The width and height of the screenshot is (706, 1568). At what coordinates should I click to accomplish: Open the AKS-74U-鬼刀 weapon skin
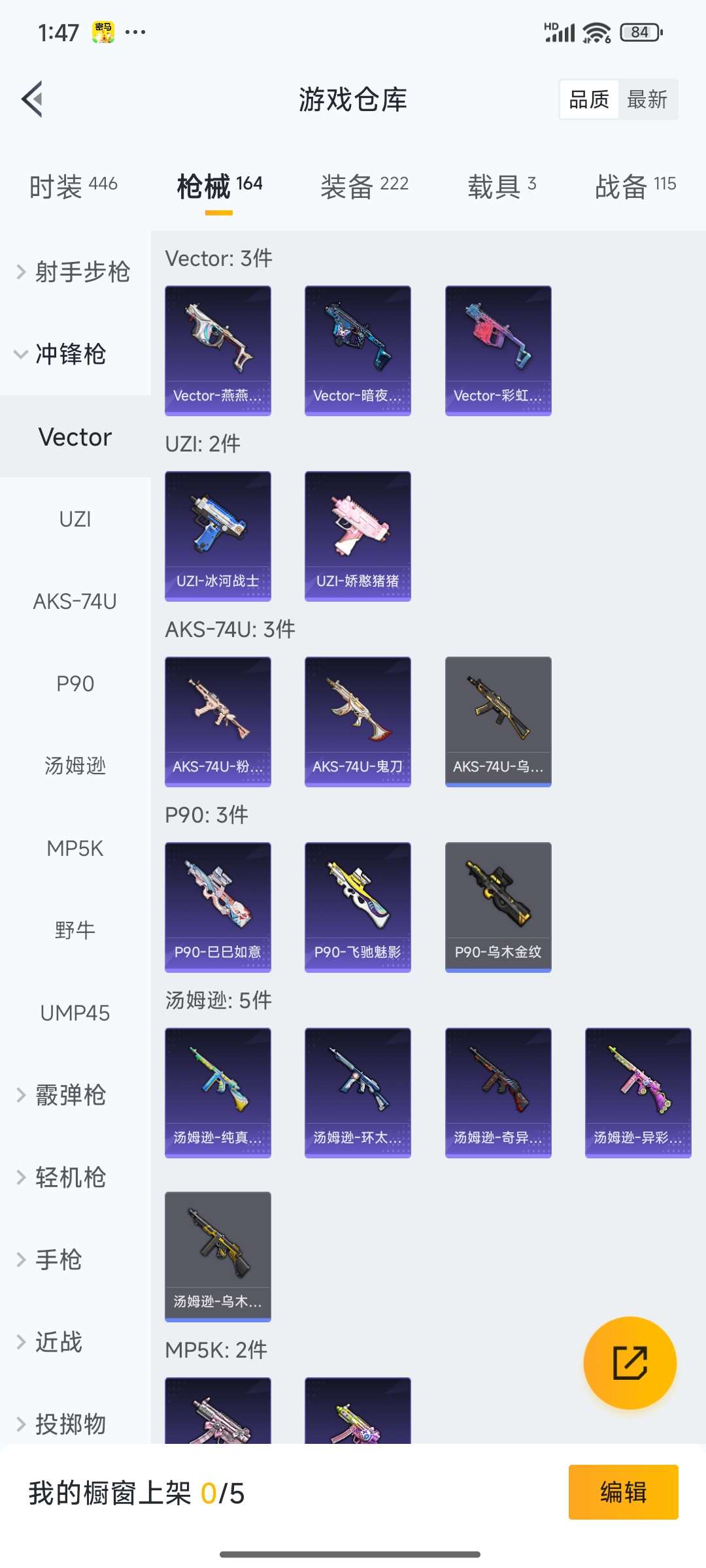(x=358, y=719)
